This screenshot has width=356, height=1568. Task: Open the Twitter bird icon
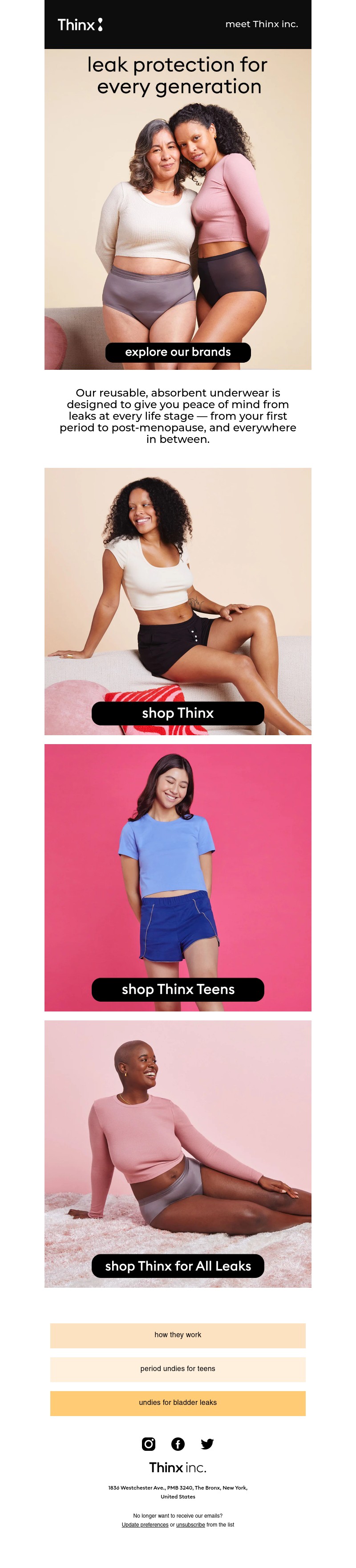tap(207, 1444)
